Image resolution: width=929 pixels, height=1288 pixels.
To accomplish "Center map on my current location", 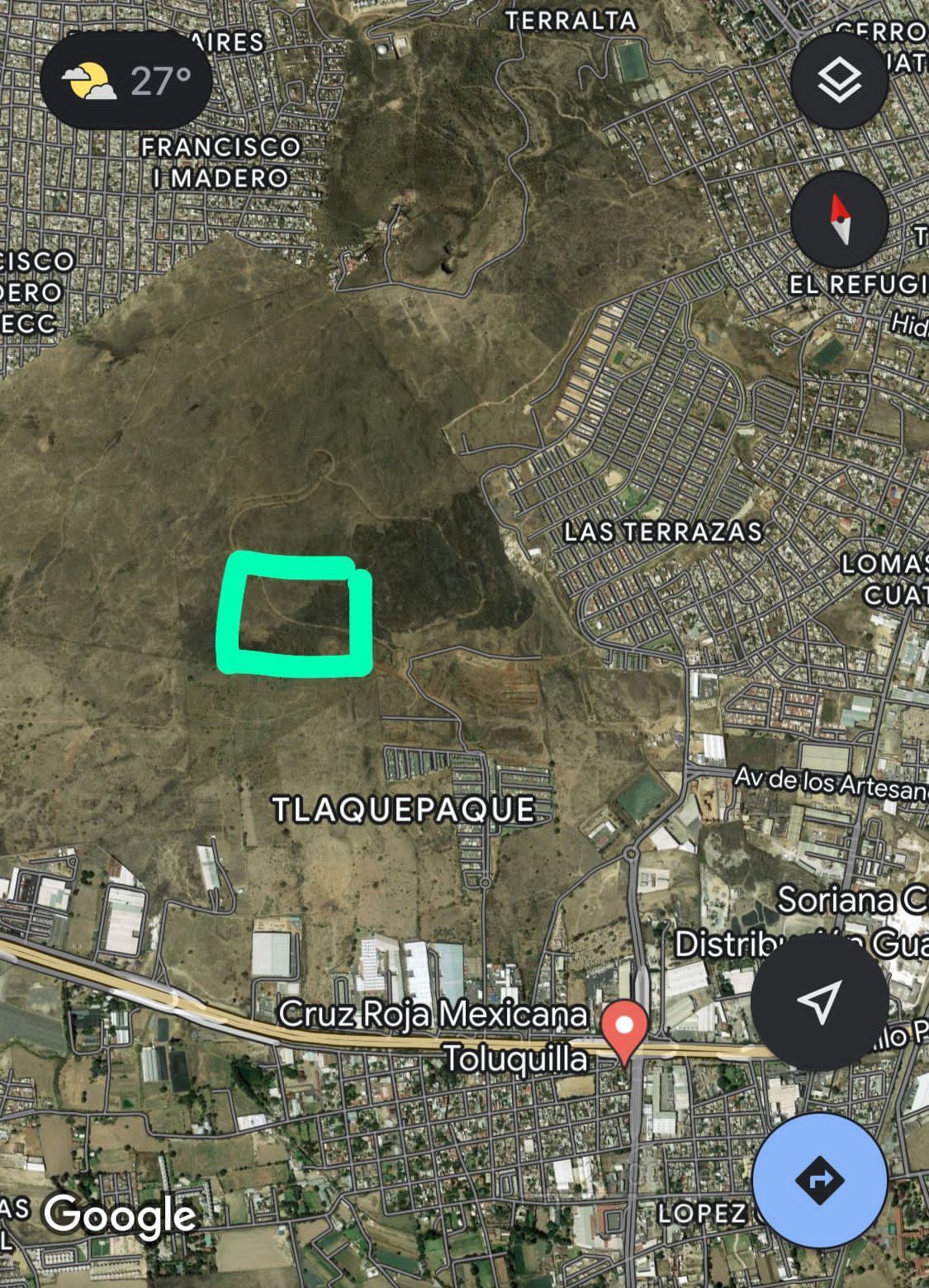I will pyautogui.click(x=819, y=1002).
